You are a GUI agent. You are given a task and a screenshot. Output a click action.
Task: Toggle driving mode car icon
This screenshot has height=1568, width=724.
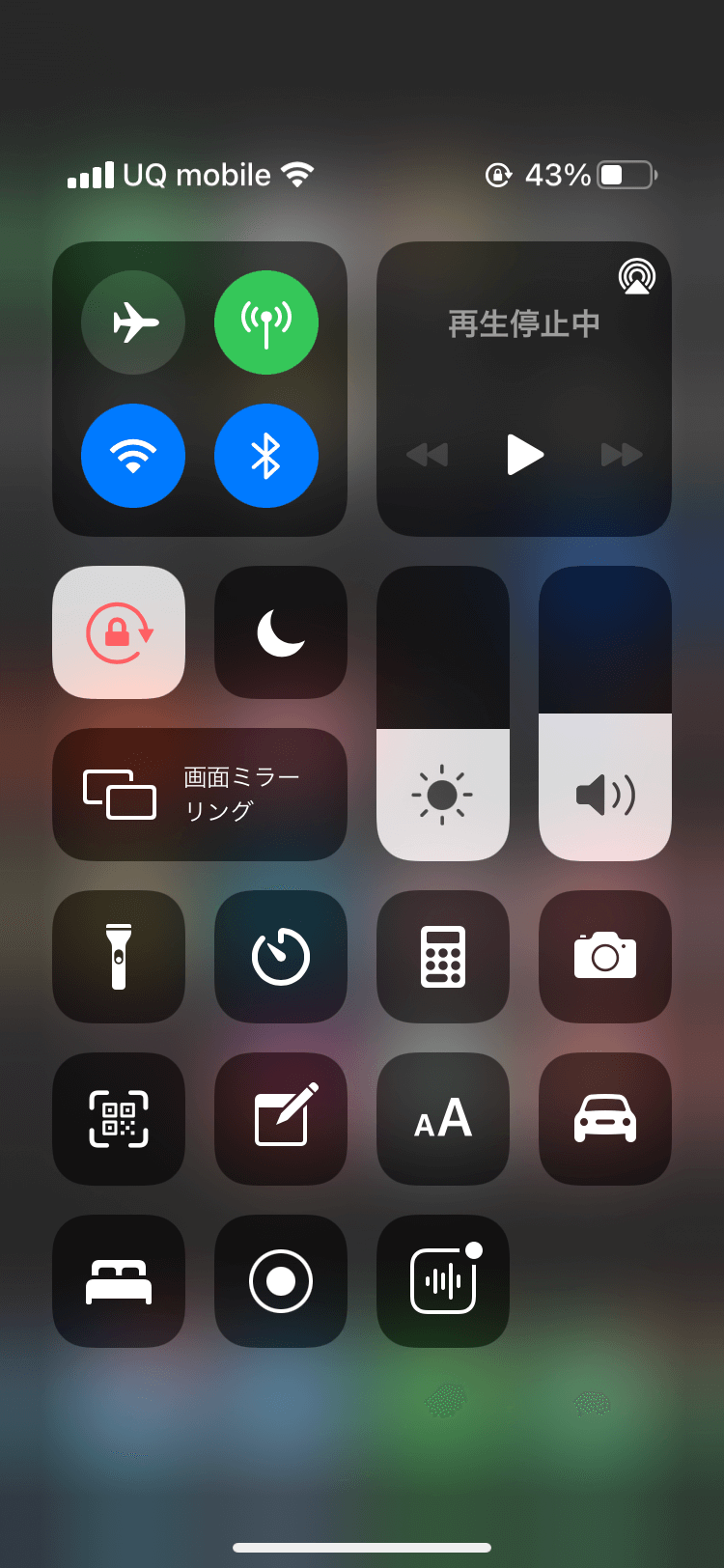click(605, 1119)
